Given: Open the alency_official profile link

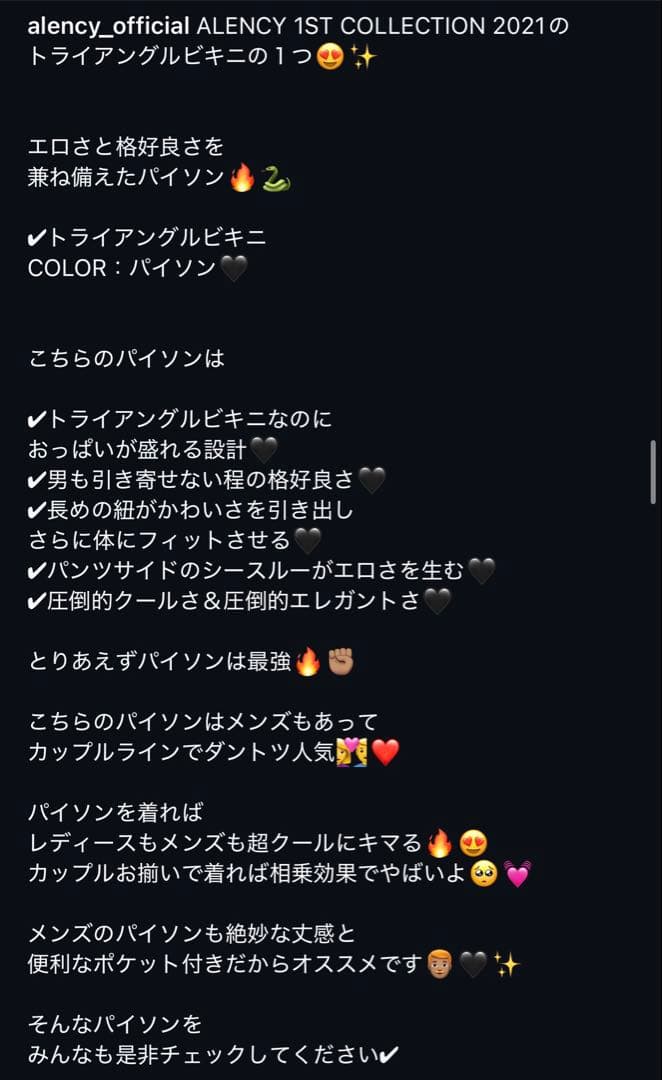Looking at the screenshot, I should click(109, 26).
